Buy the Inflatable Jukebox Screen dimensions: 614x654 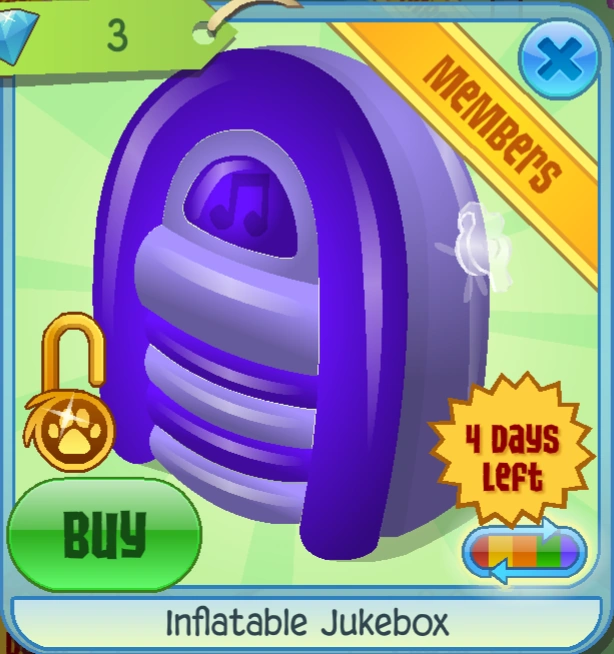[x=104, y=535]
